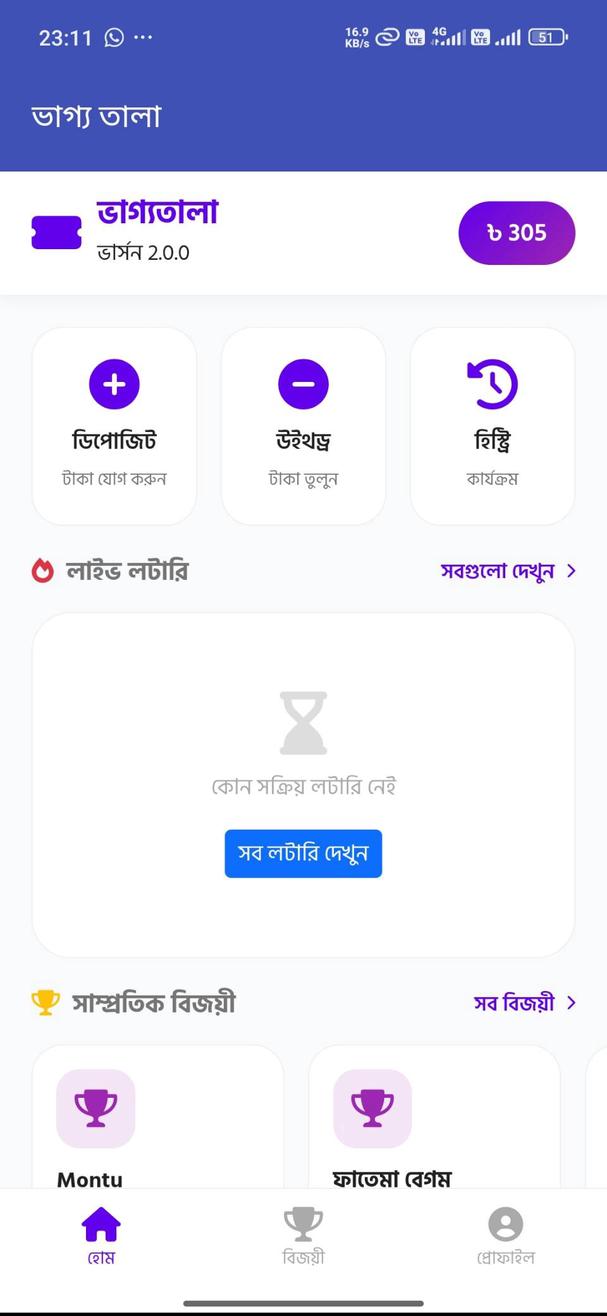
Task: Open ফাতেমা বেগম's winner card
Action: [434, 1120]
